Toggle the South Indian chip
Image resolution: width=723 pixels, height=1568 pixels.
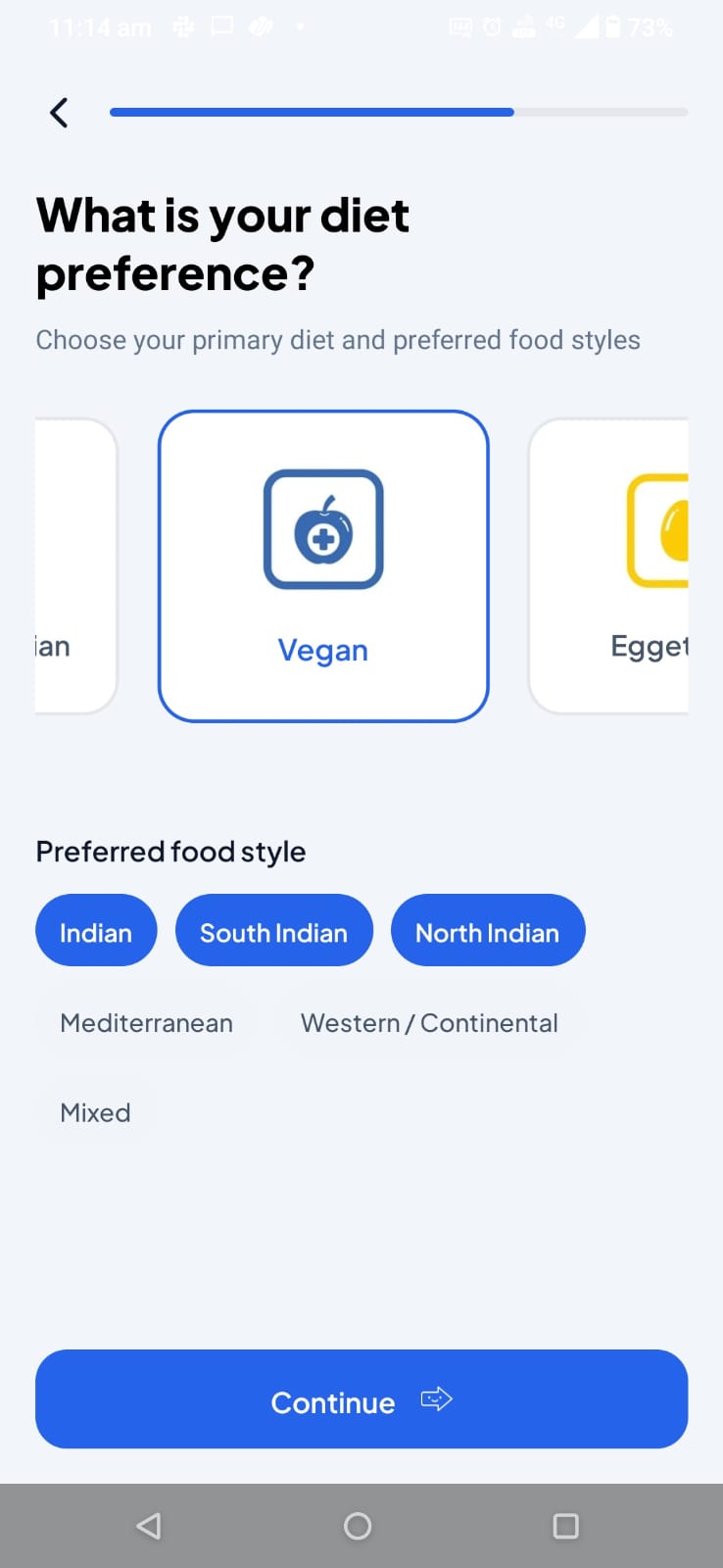(273, 931)
